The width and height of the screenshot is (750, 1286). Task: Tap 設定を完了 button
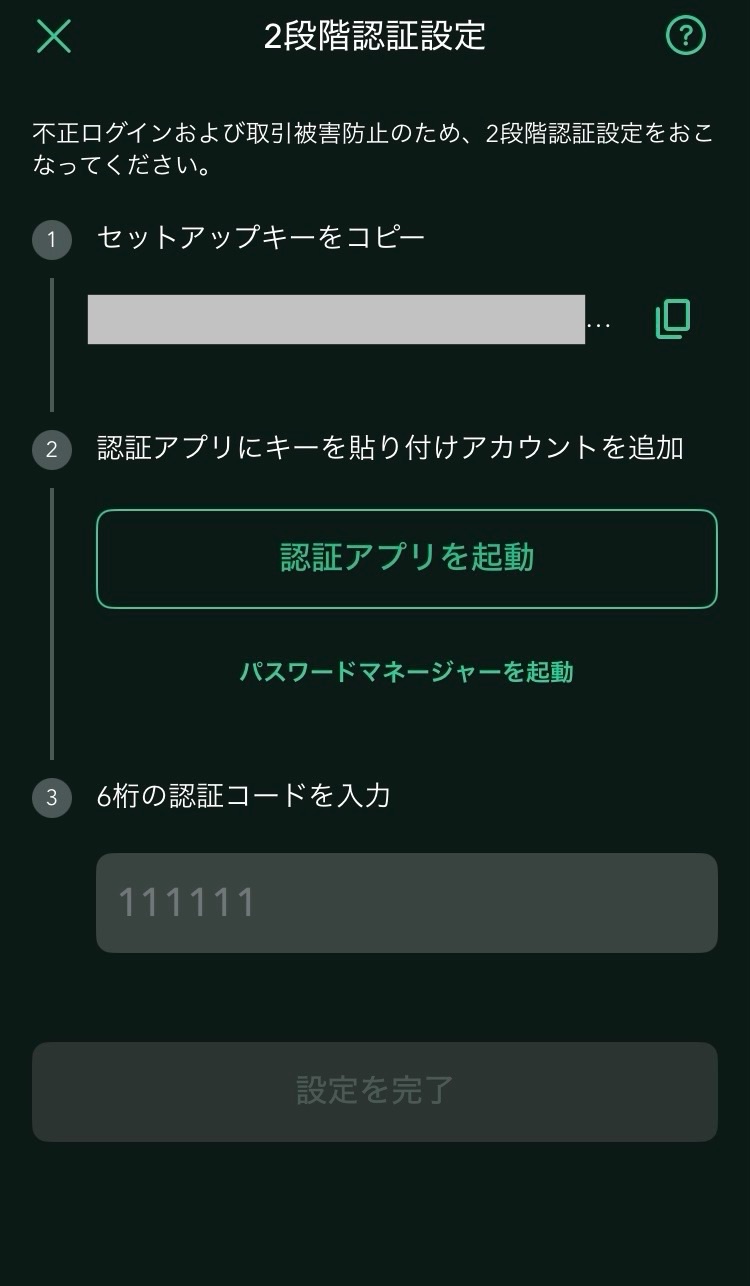point(375,1092)
